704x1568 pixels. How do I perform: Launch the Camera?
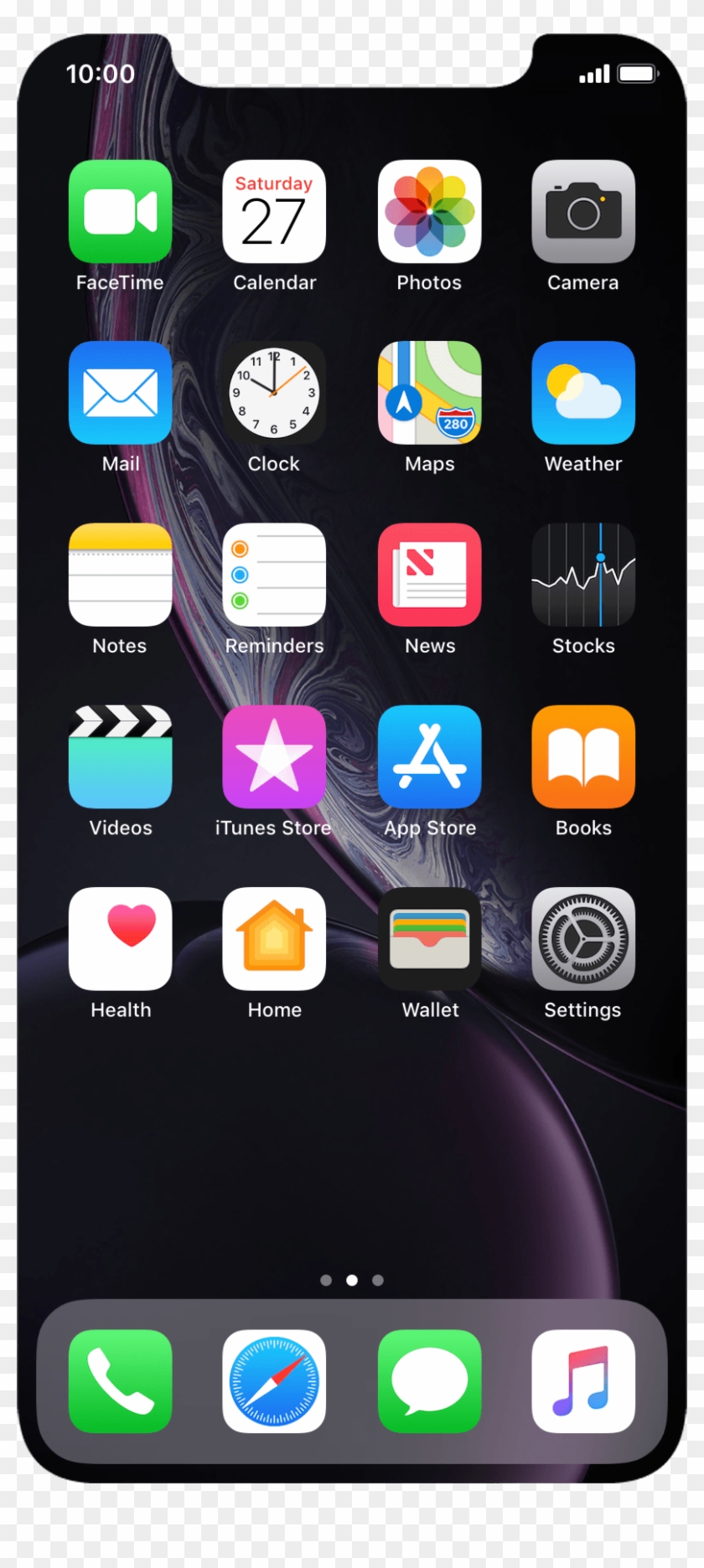point(583,211)
